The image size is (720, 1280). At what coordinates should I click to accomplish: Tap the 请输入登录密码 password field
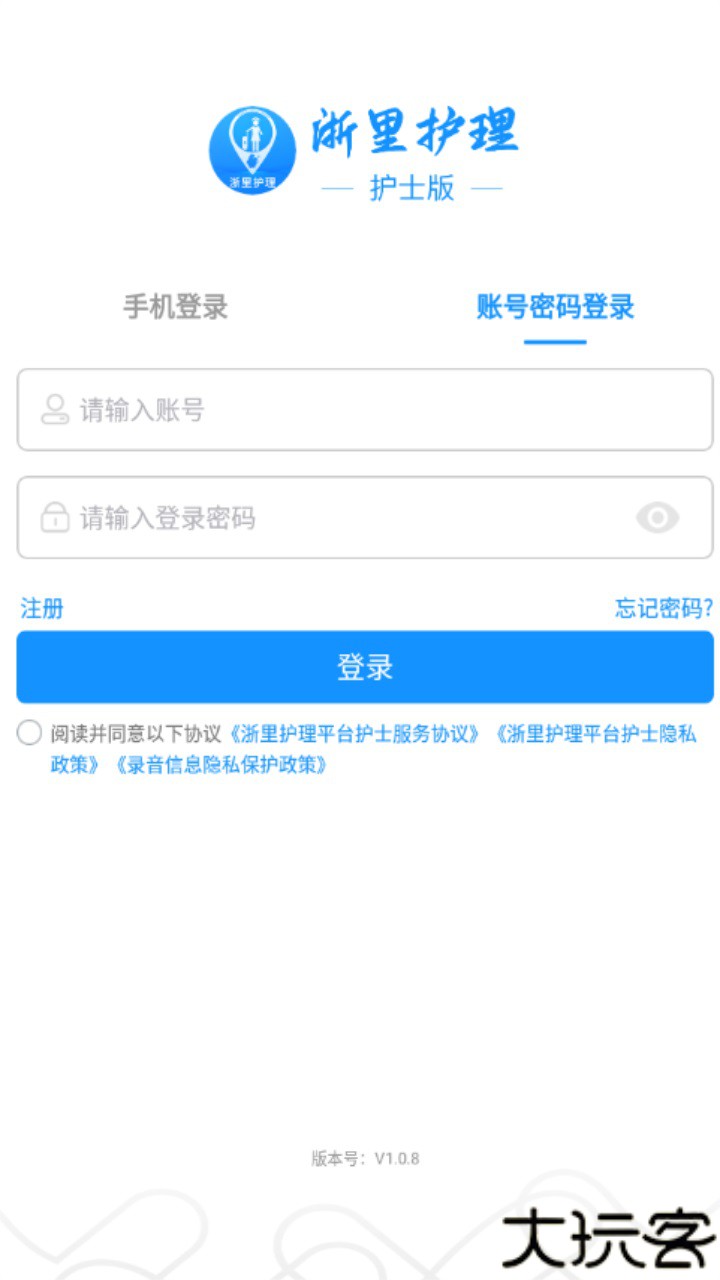point(340,518)
